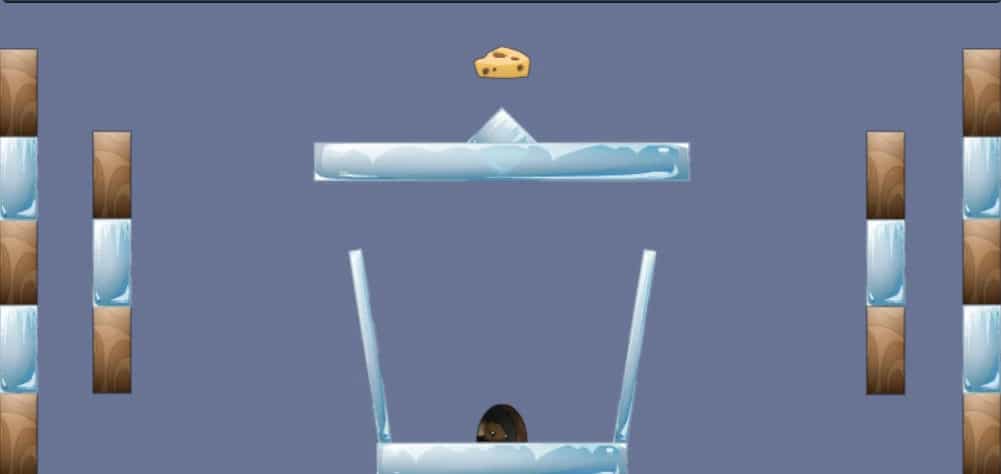Tap the small ice triangle below the cheese

[501, 130]
